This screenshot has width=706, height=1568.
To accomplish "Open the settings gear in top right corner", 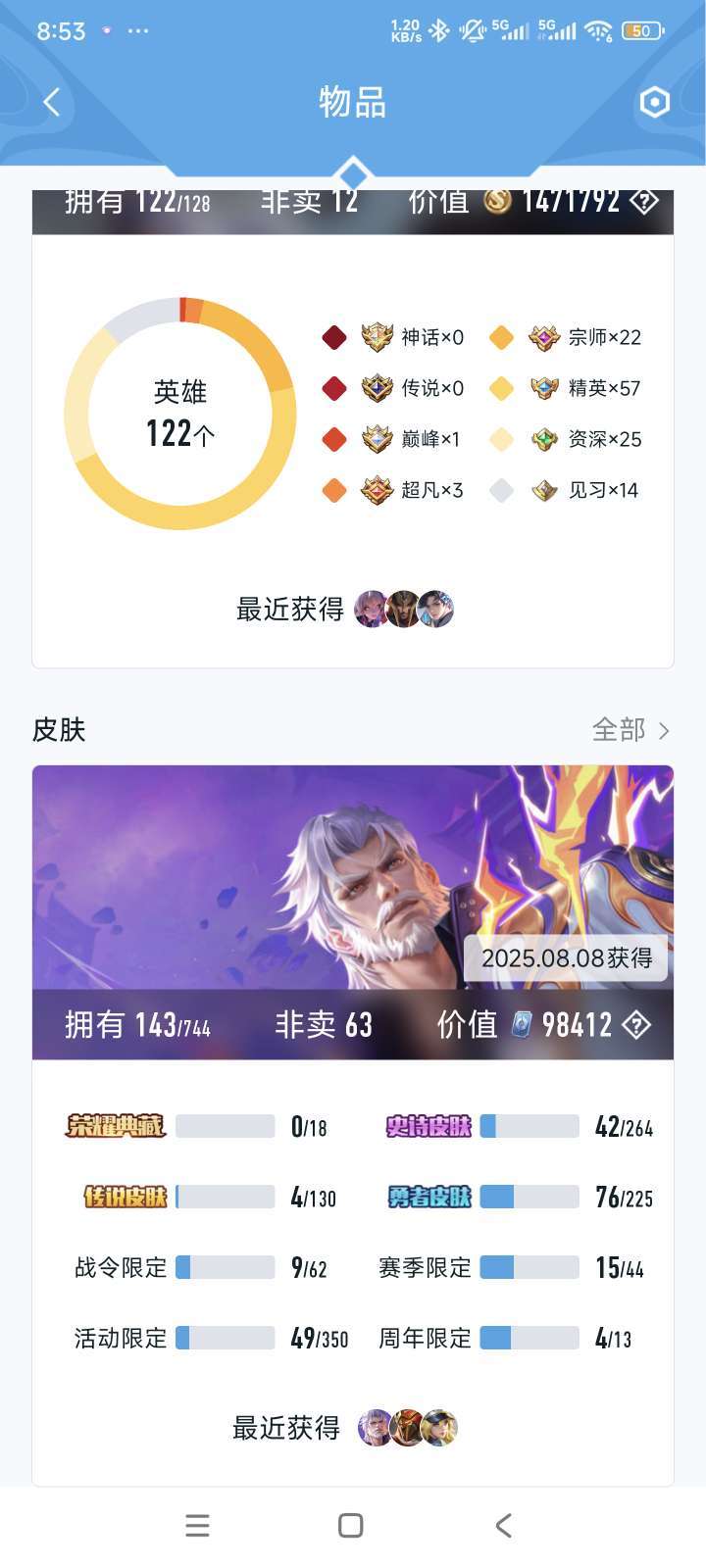I will [x=654, y=101].
